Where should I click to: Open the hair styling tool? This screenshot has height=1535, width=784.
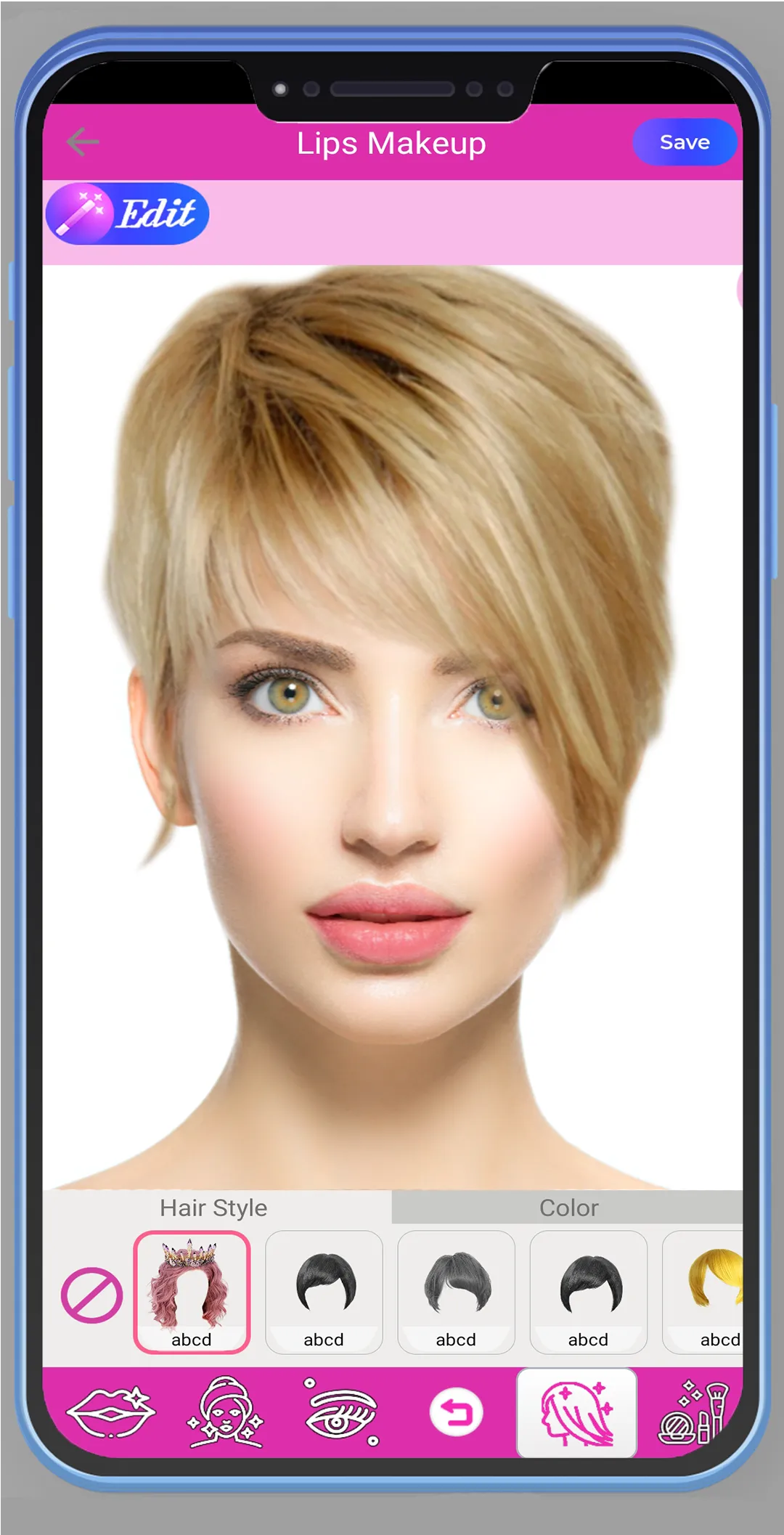pyautogui.click(x=576, y=1413)
